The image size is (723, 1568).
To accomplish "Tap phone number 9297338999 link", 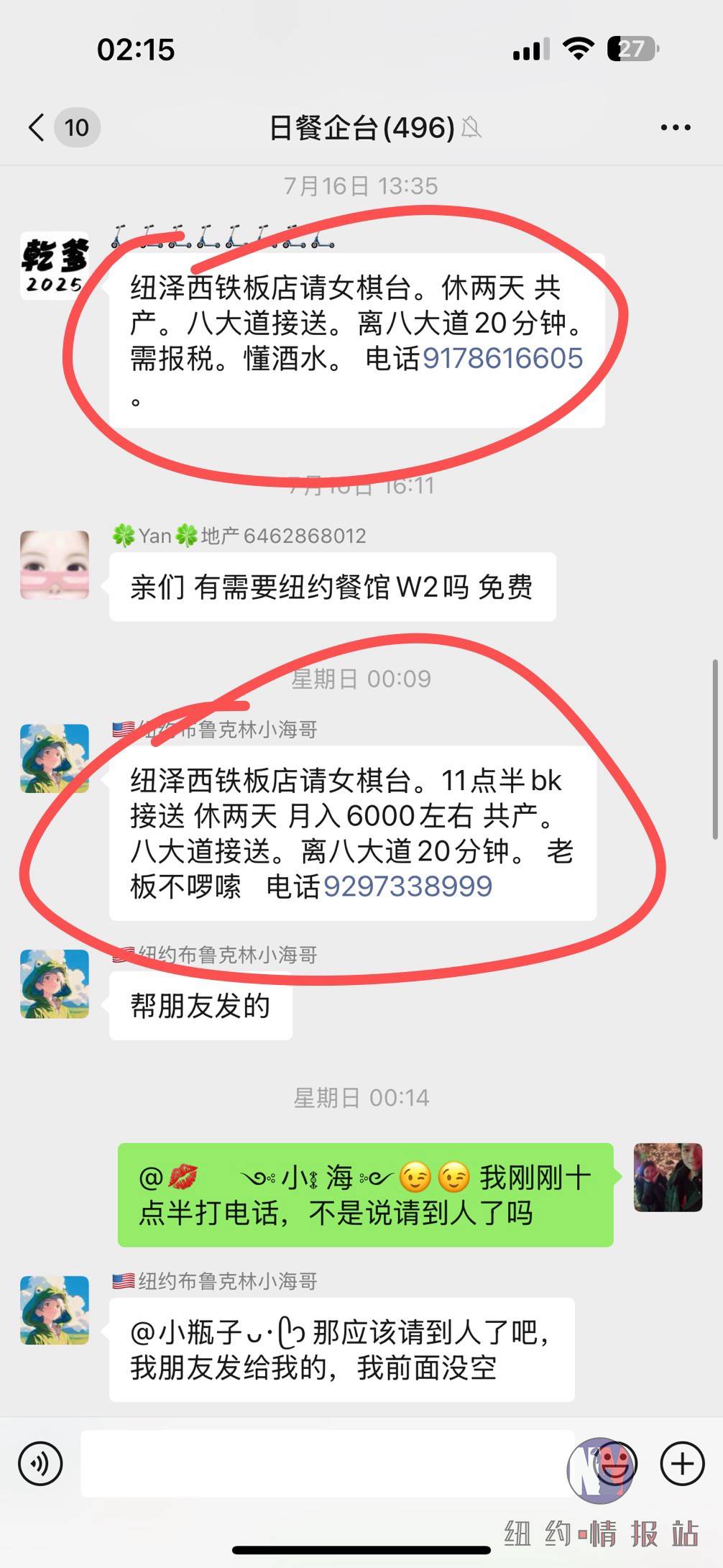I will [407, 886].
